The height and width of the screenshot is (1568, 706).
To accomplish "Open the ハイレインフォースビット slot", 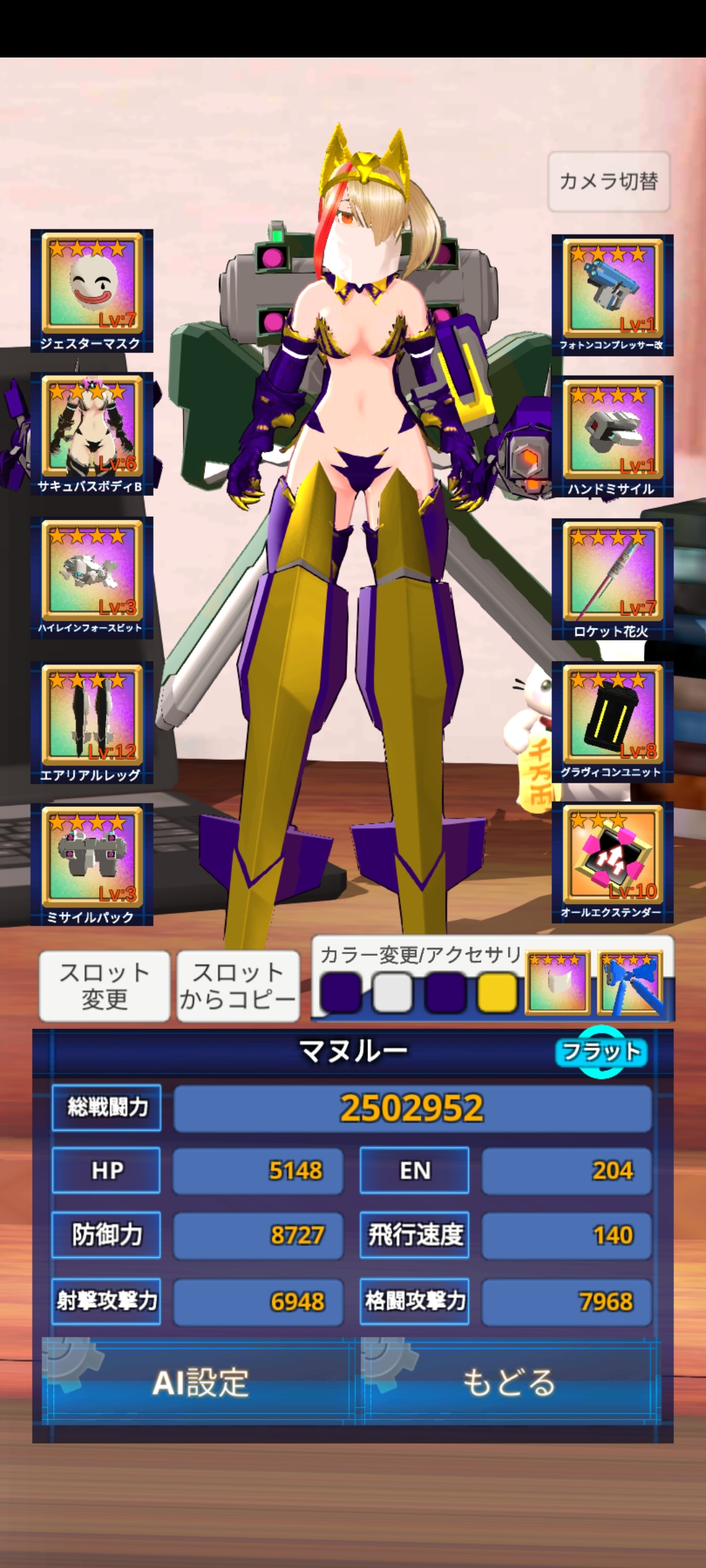I will point(92,578).
